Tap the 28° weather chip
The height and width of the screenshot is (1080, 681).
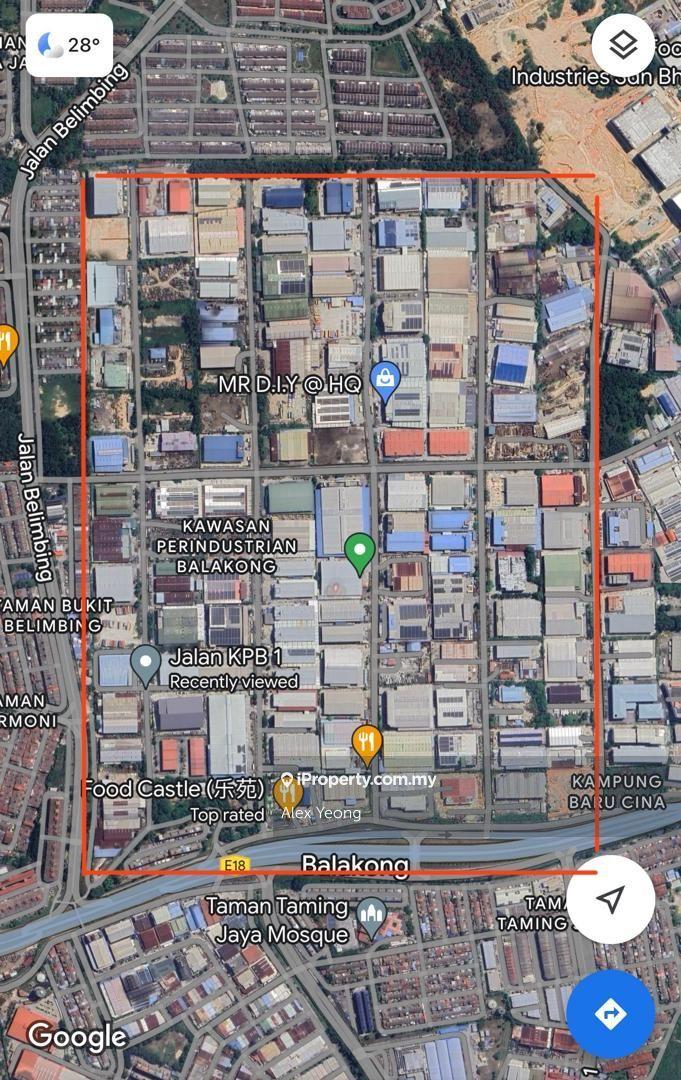pos(69,45)
